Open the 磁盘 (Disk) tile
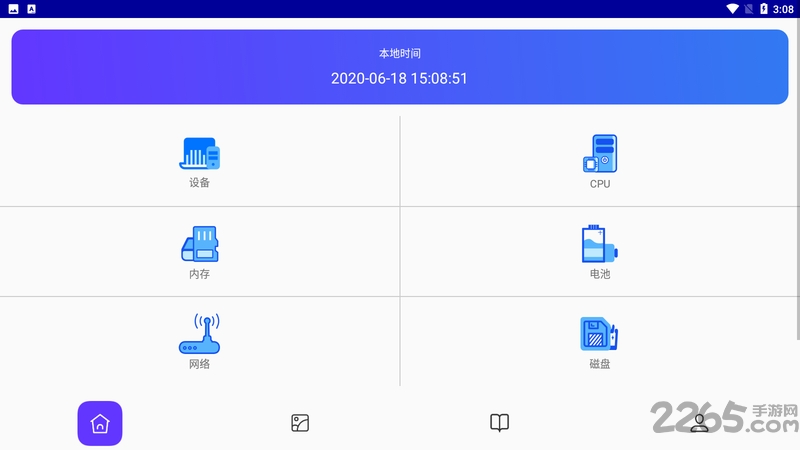The image size is (800, 450). tap(600, 341)
